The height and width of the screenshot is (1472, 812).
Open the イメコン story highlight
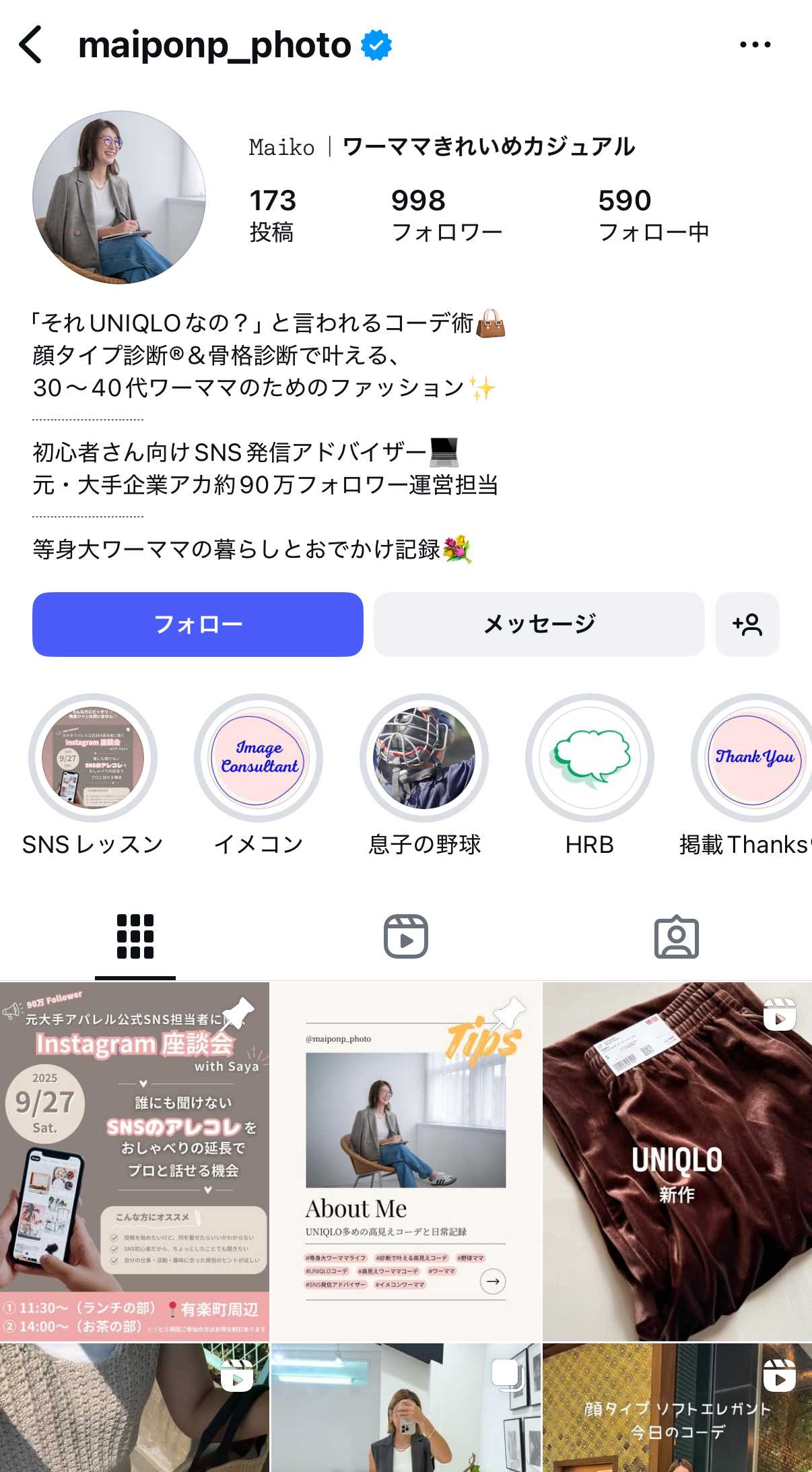click(x=259, y=758)
